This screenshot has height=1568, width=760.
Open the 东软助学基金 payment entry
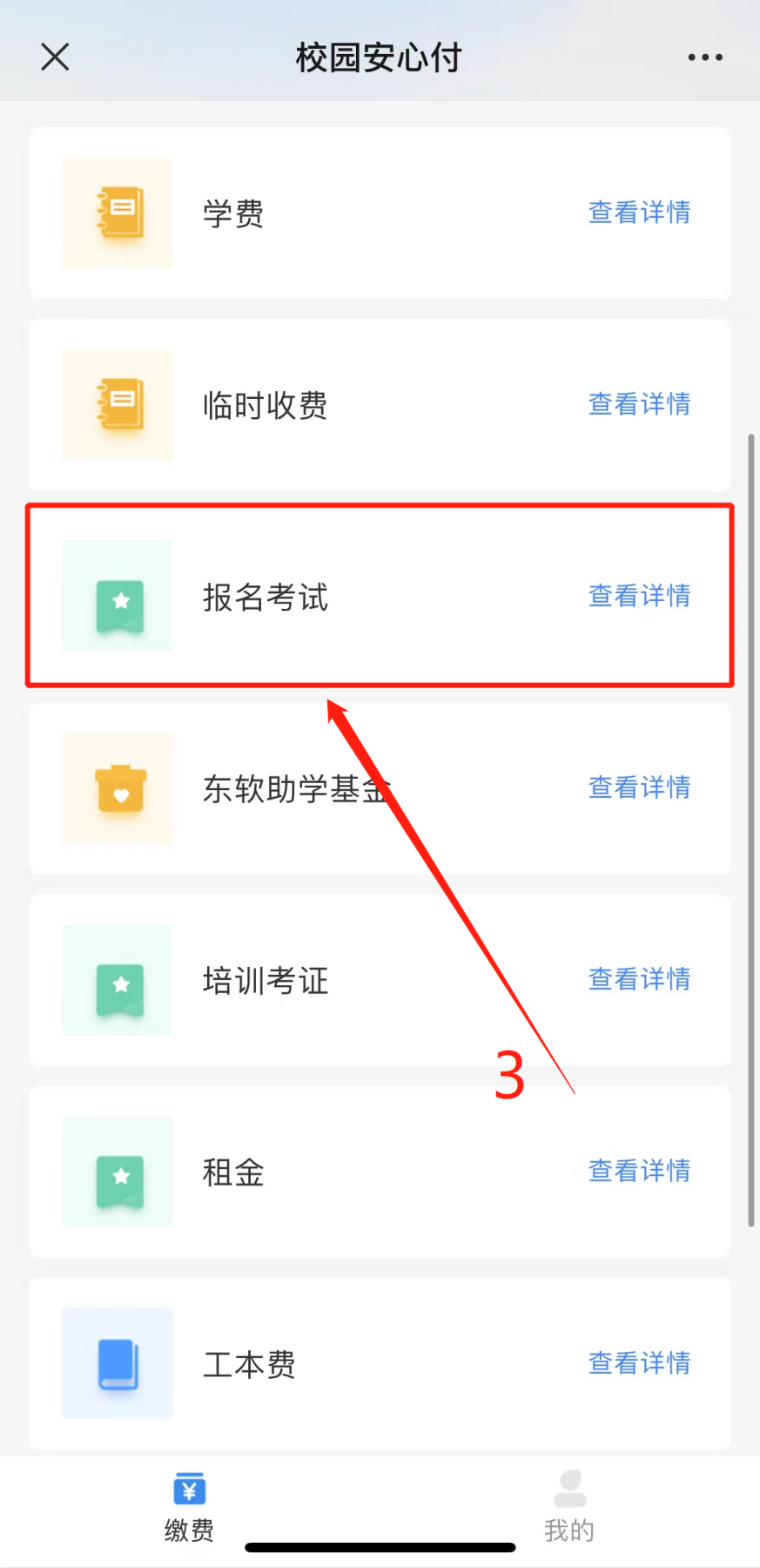[x=348, y=789]
